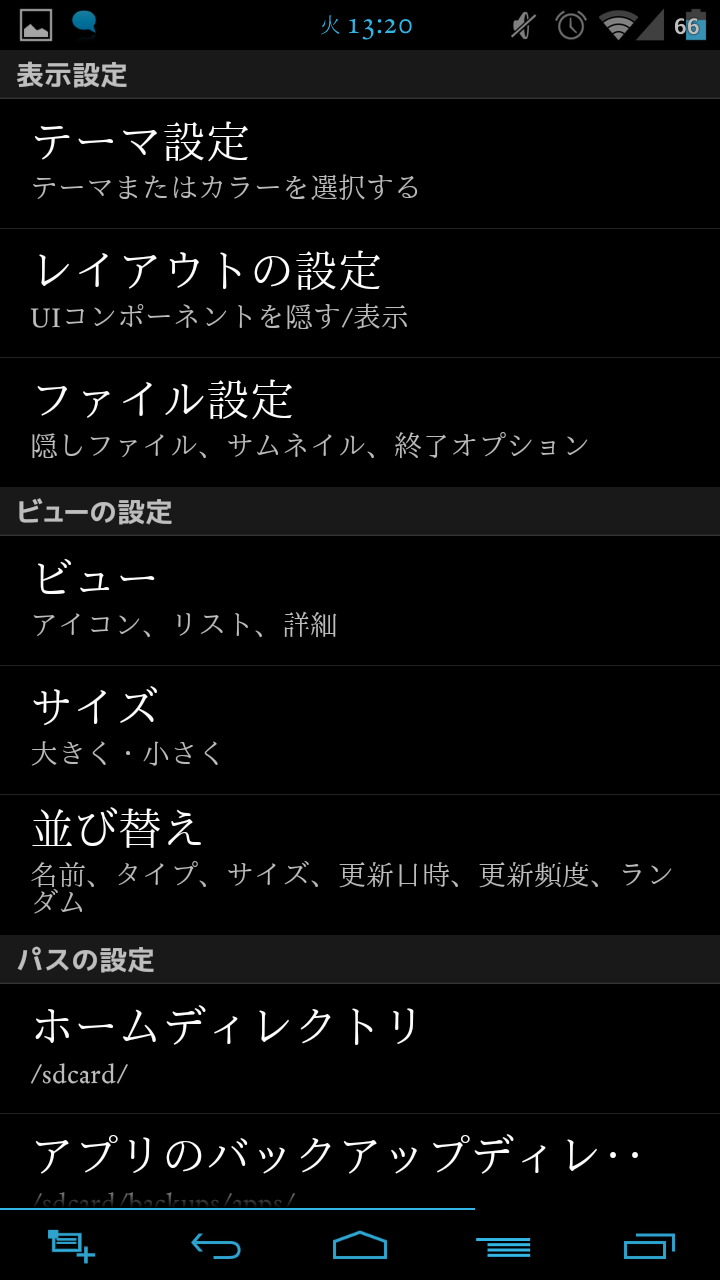Screen dimensions: 720x1280
Task: Open ファイル設定 file settings
Action: click(x=360, y=423)
